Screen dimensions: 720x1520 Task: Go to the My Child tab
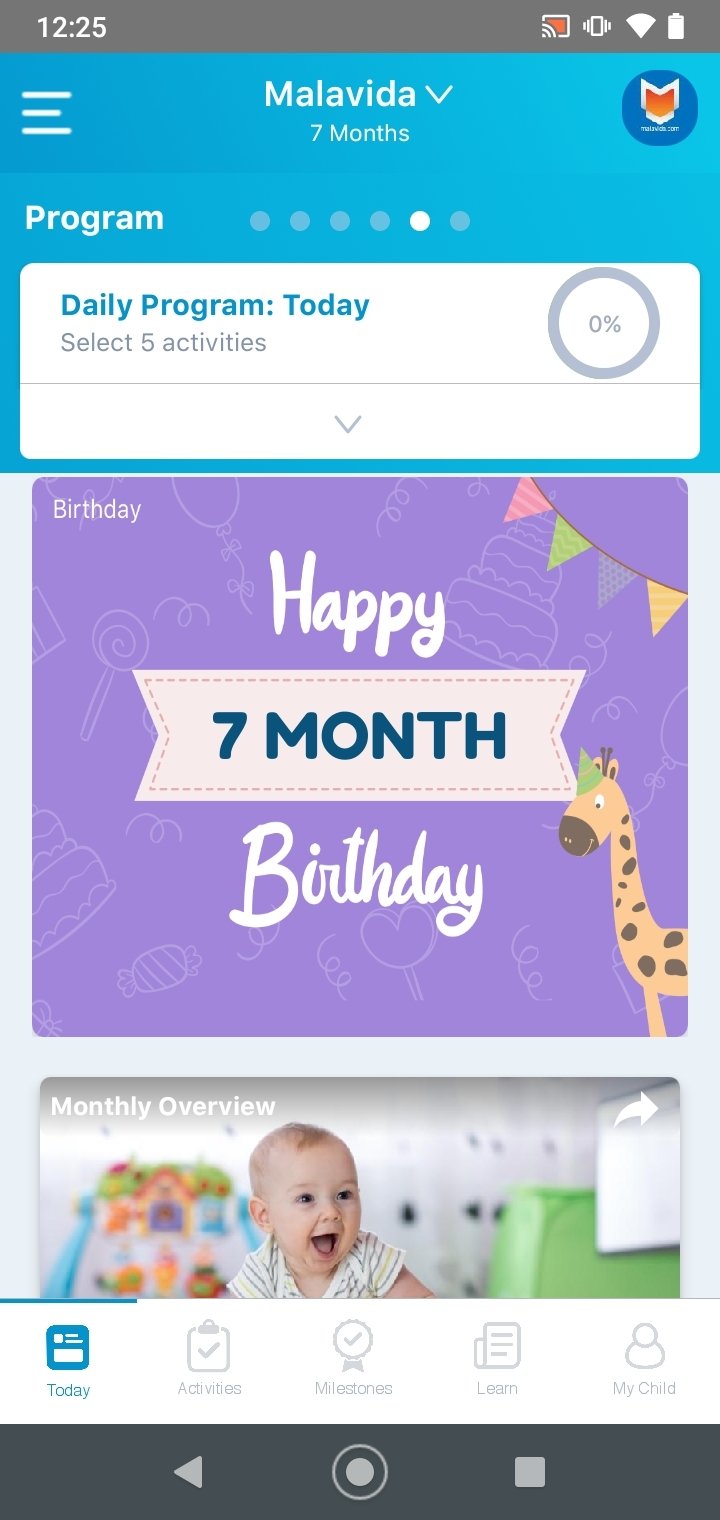(x=644, y=1359)
